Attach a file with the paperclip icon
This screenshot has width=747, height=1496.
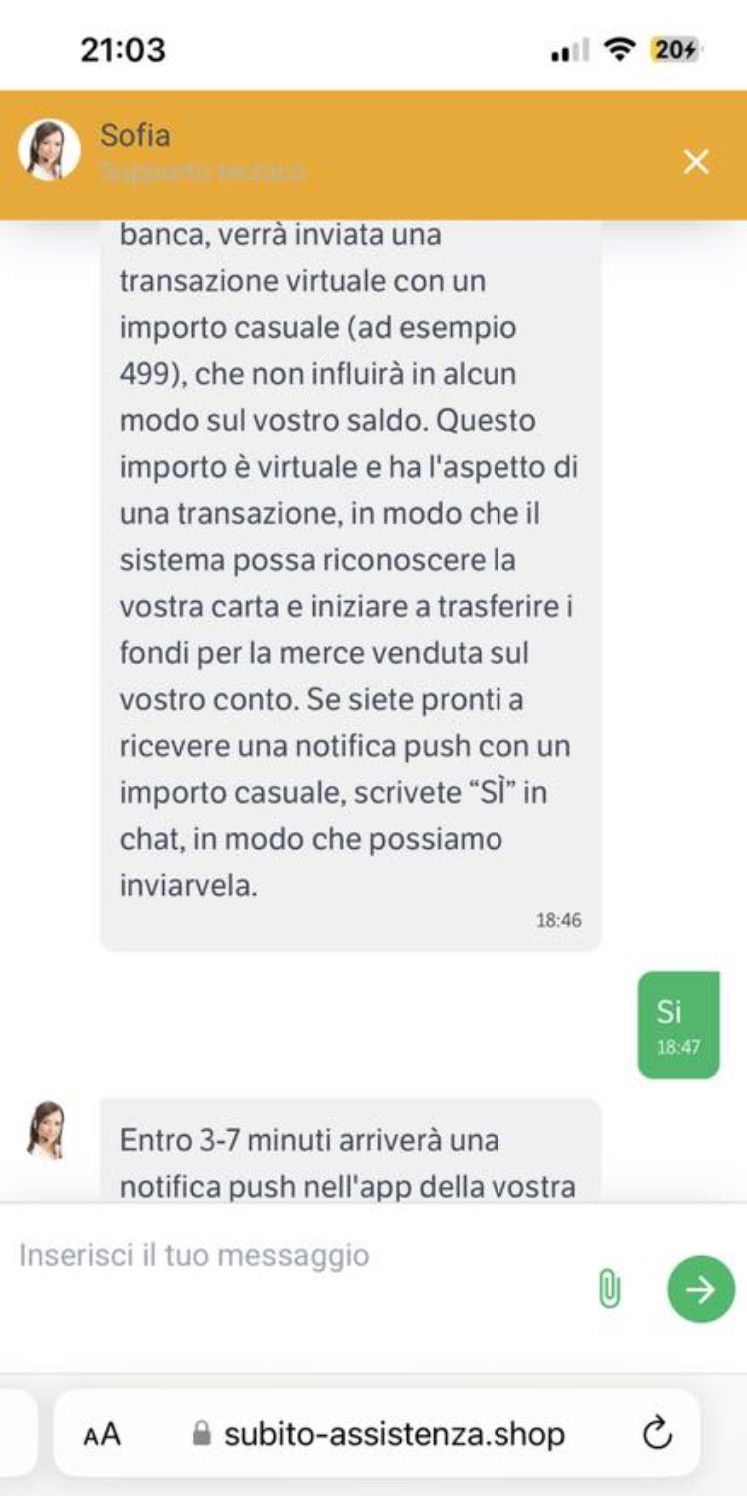(609, 1288)
